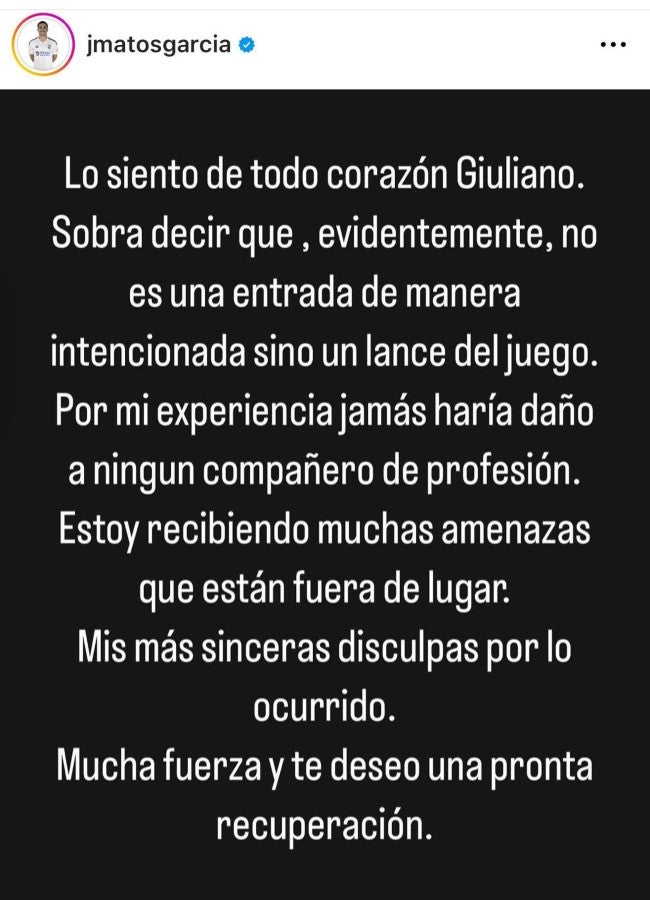Open jmatosgarcia's profile picture story
650x900 pixels.
(41, 45)
